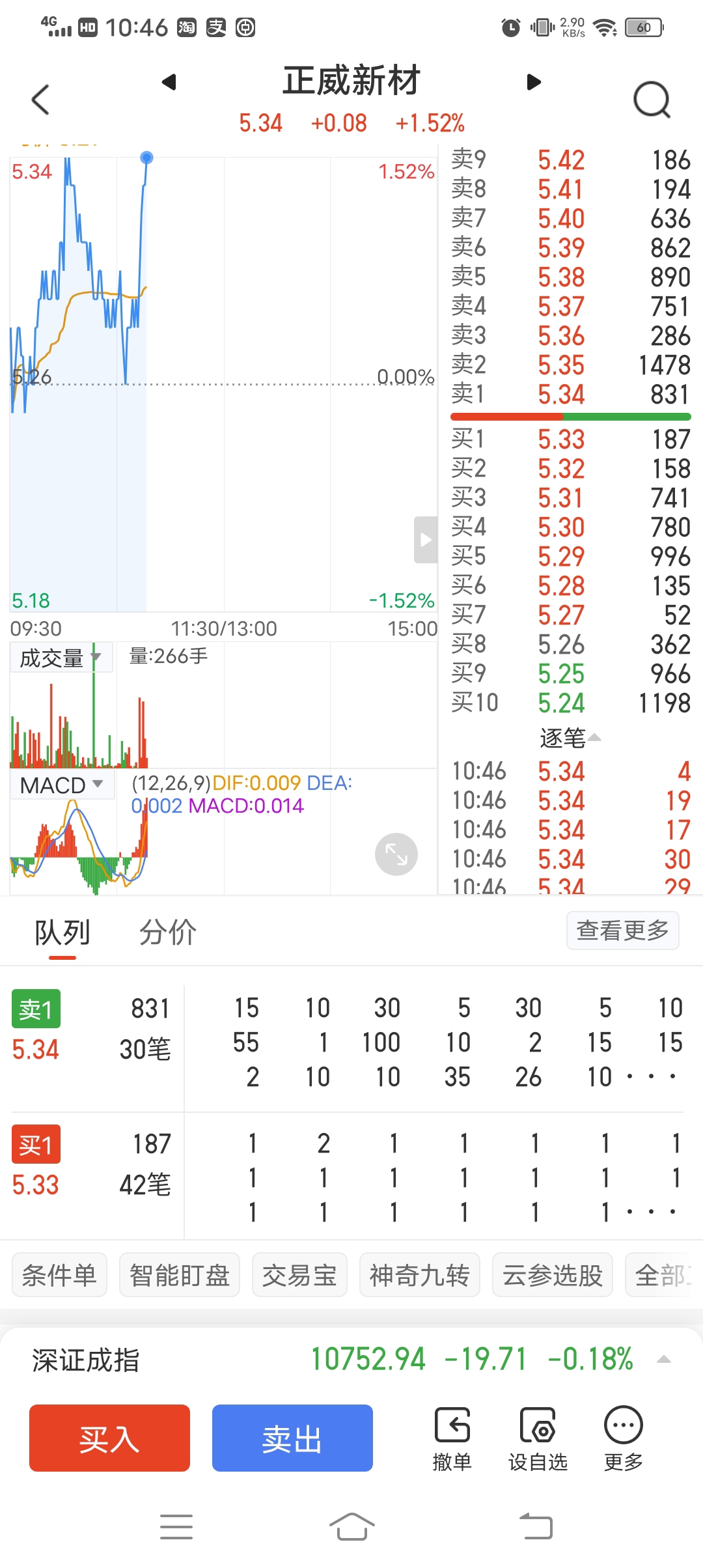Open the MACD indicator dropdown
Viewport: 703px width, 1568px height.
click(62, 785)
